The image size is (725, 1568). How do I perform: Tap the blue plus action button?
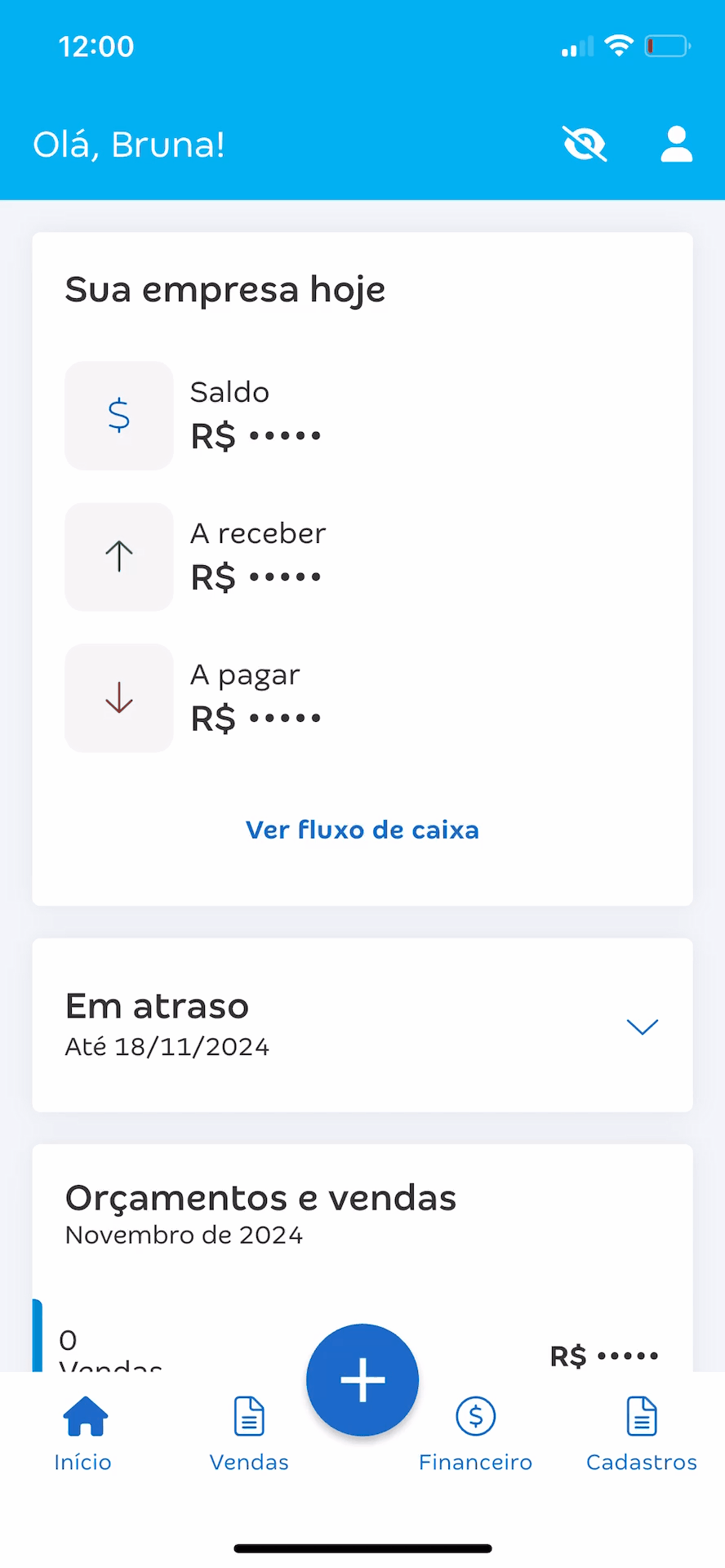click(x=362, y=1379)
